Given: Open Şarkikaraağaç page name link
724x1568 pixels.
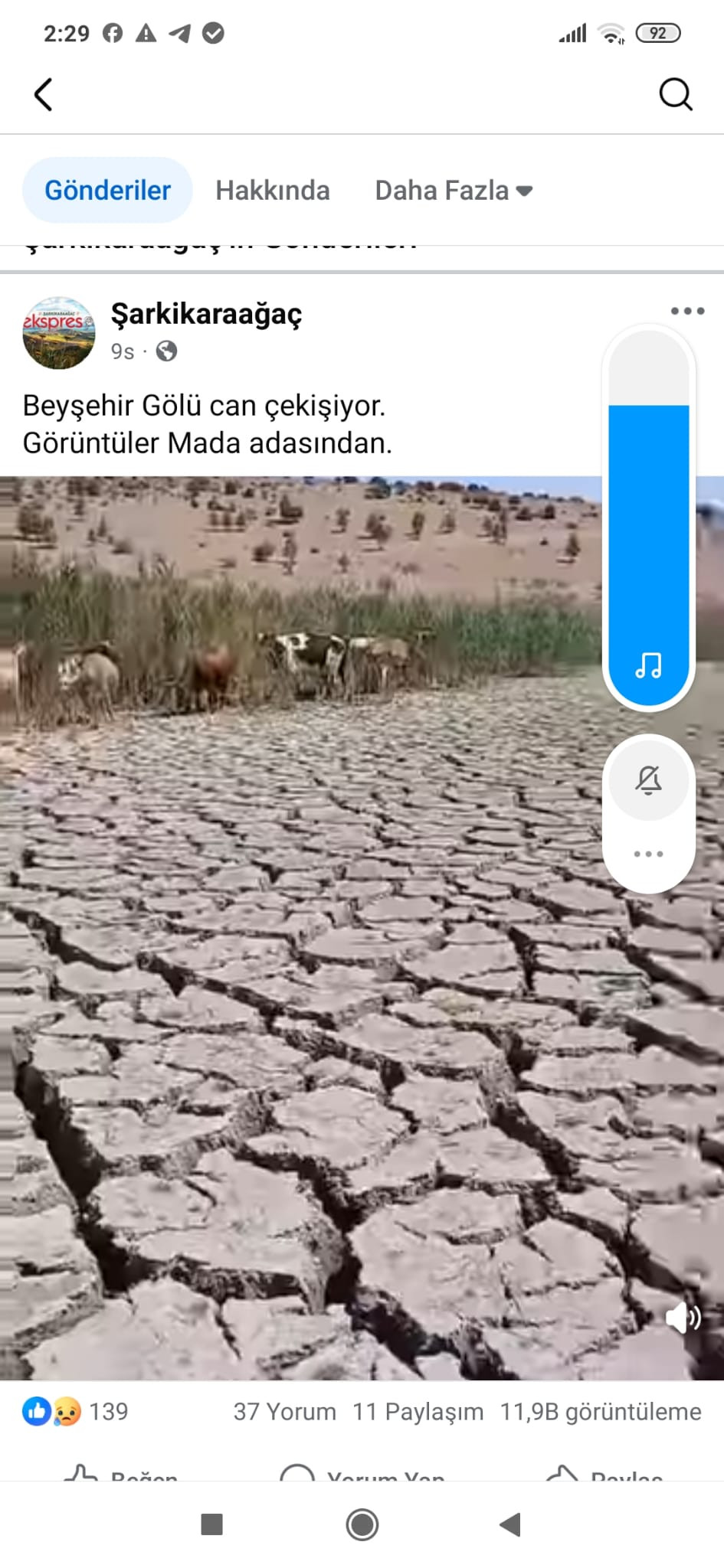Looking at the screenshot, I should pos(206,313).
